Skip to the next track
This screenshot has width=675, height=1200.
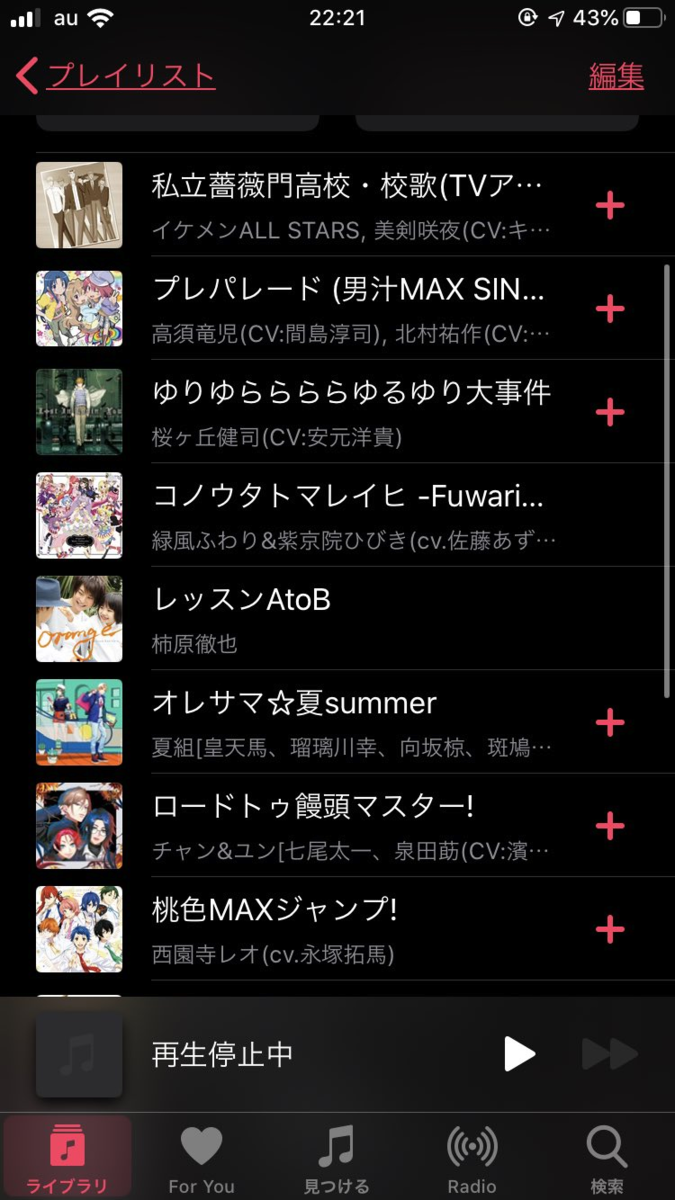609,1054
